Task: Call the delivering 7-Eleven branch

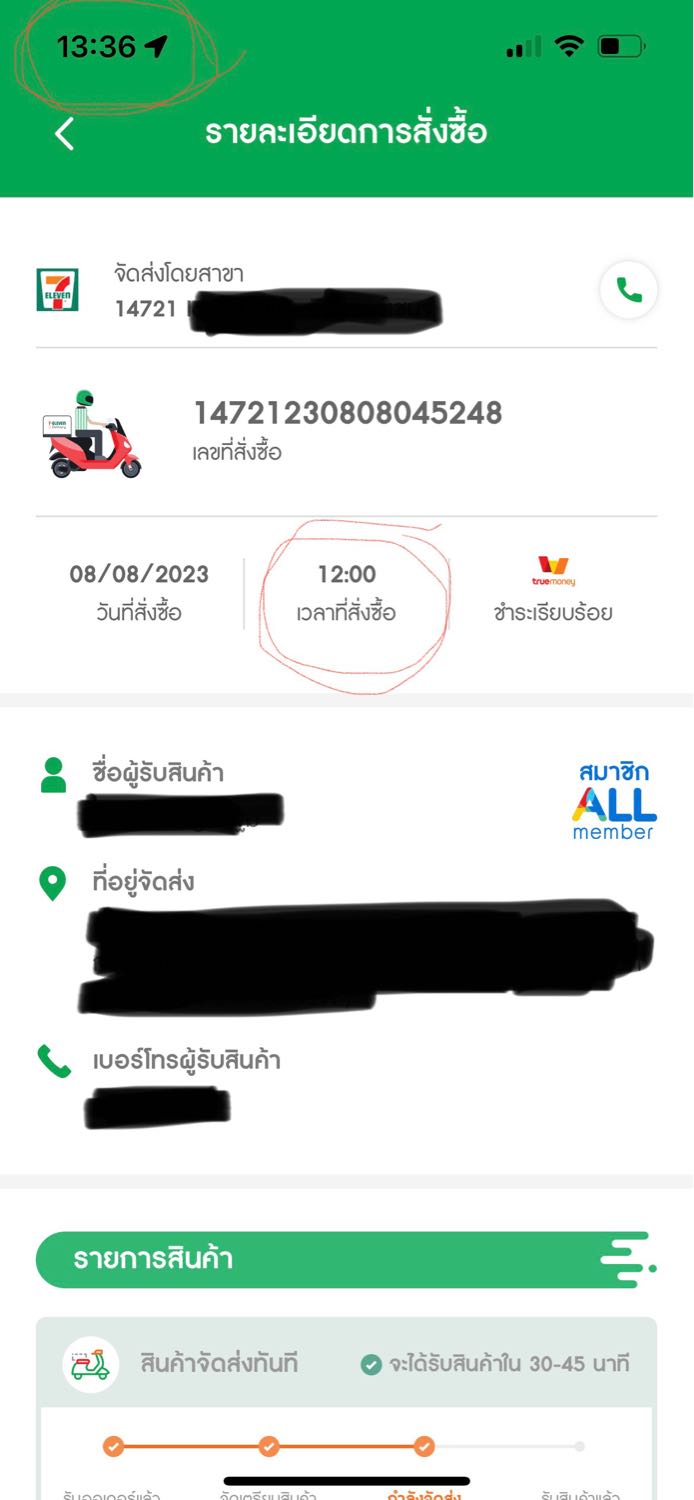Action: pyautogui.click(x=628, y=290)
